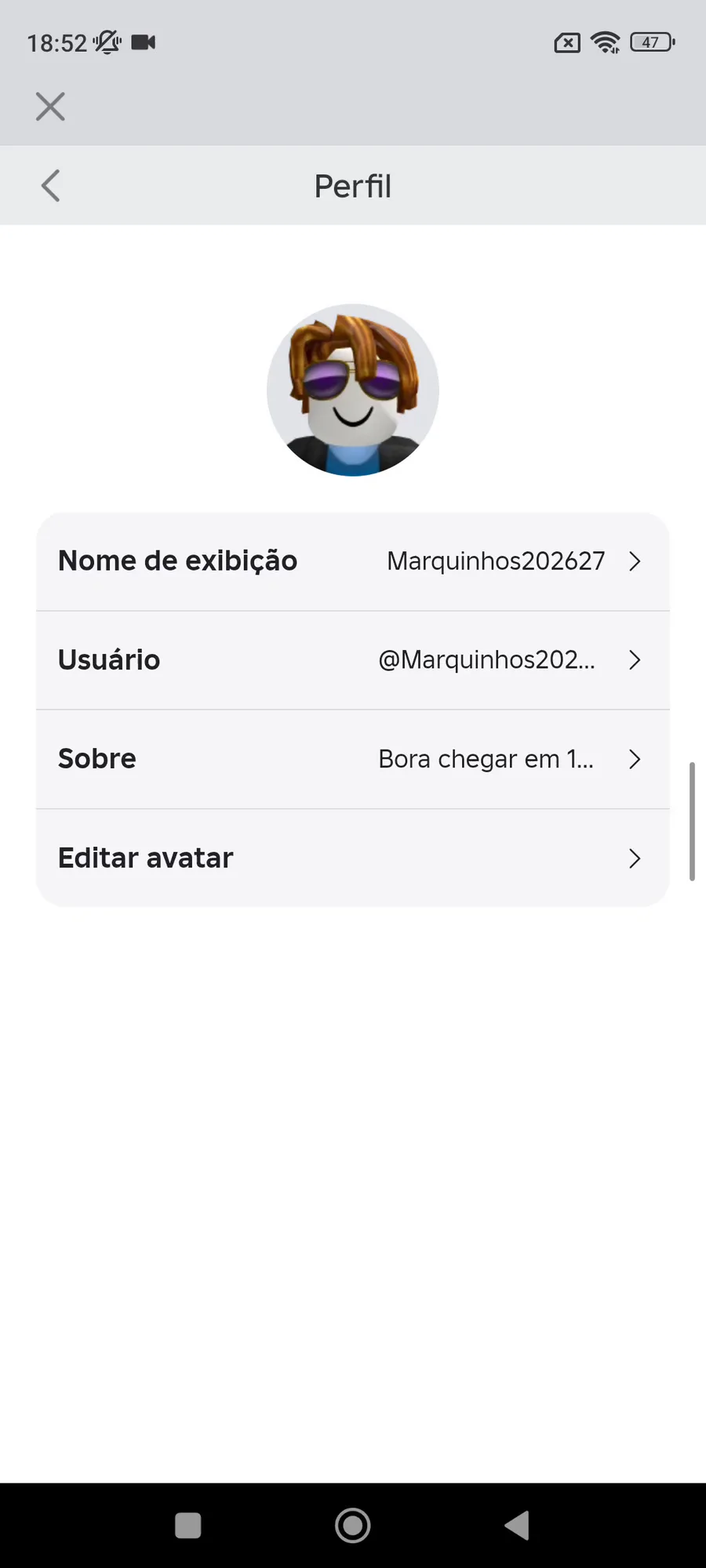Go back from Perfil screen
This screenshot has width=706, height=1568.
click(50, 186)
